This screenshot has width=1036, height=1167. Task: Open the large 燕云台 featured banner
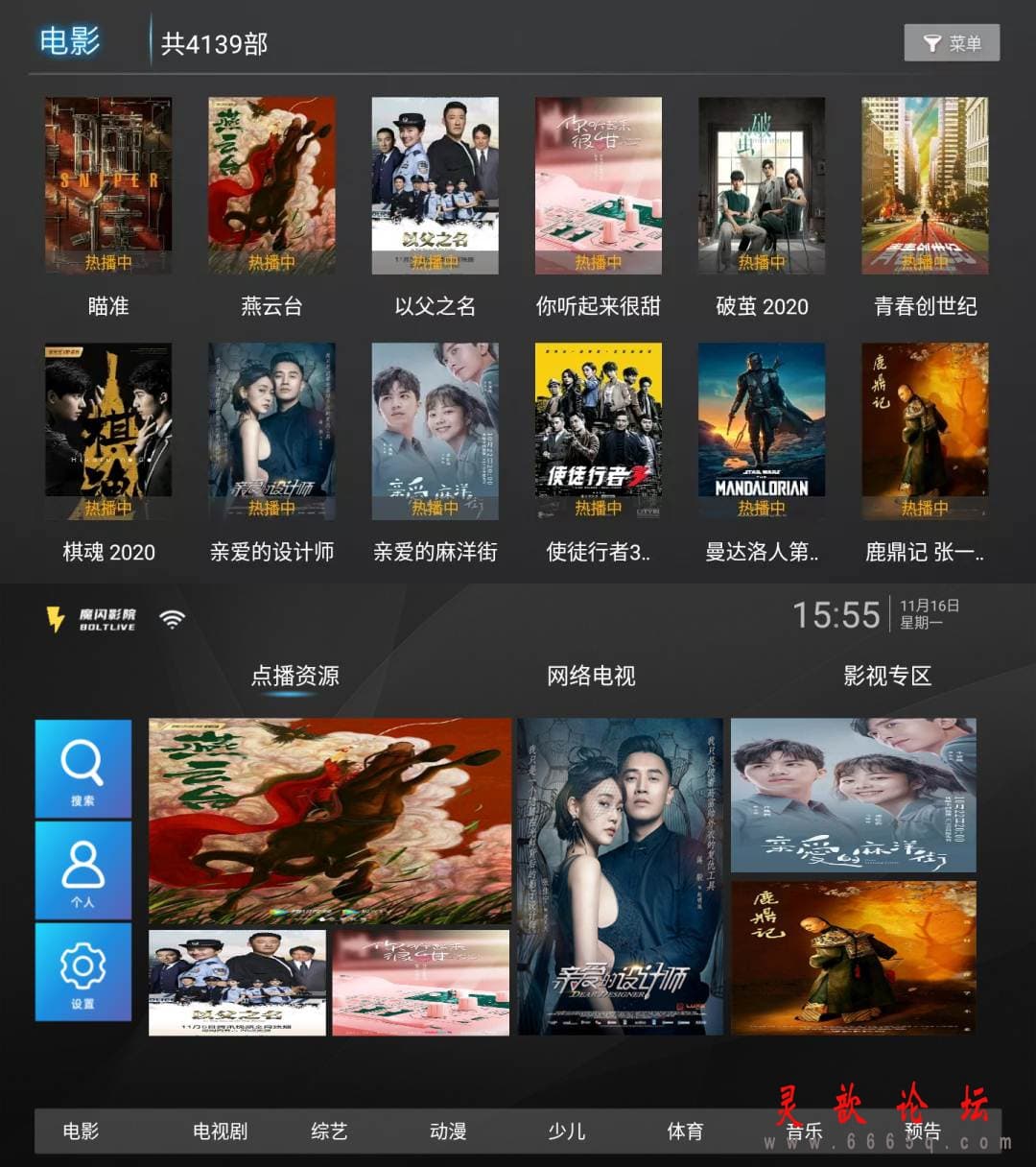coord(330,821)
